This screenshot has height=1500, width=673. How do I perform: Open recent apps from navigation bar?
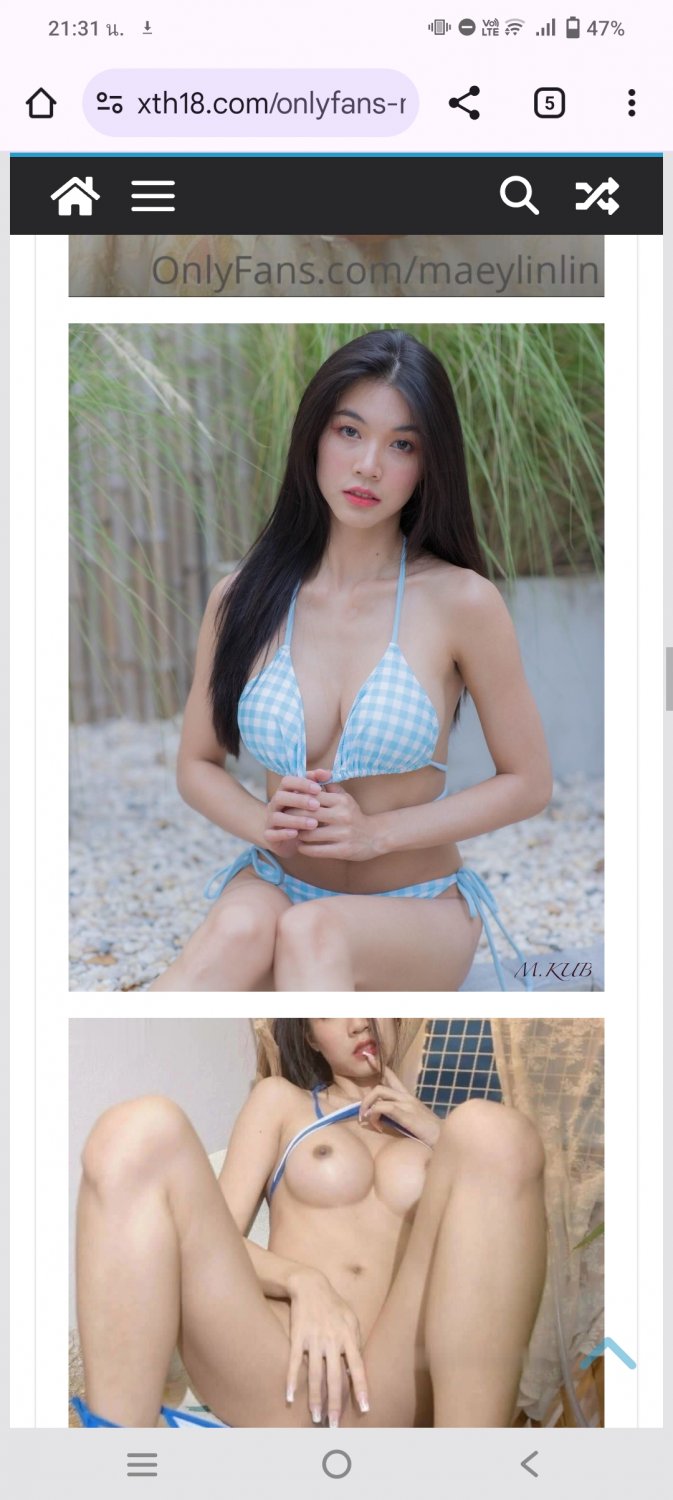[142, 1465]
